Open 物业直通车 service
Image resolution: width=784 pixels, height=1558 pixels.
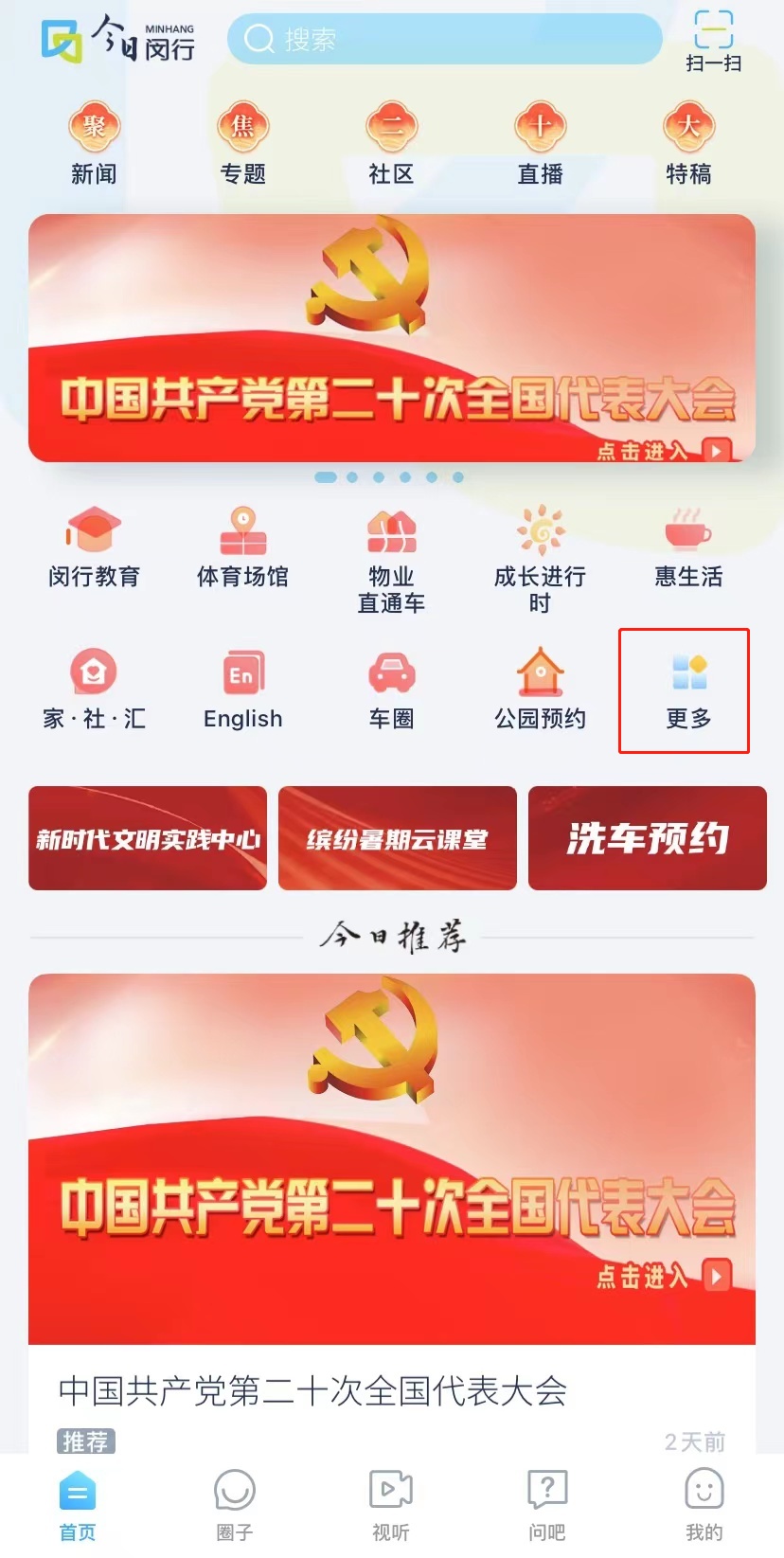tap(391, 560)
